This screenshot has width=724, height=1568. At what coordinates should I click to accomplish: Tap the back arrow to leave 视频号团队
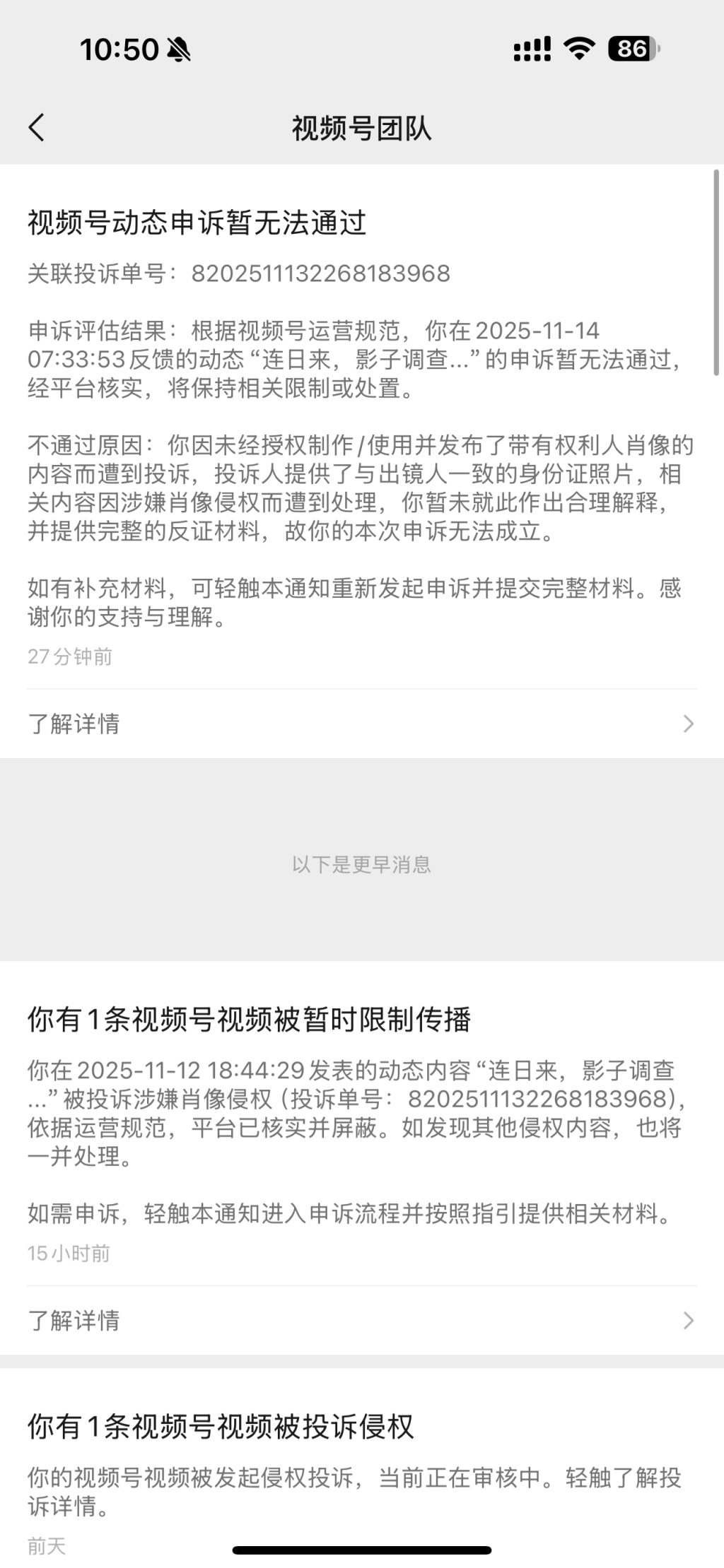coord(35,127)
